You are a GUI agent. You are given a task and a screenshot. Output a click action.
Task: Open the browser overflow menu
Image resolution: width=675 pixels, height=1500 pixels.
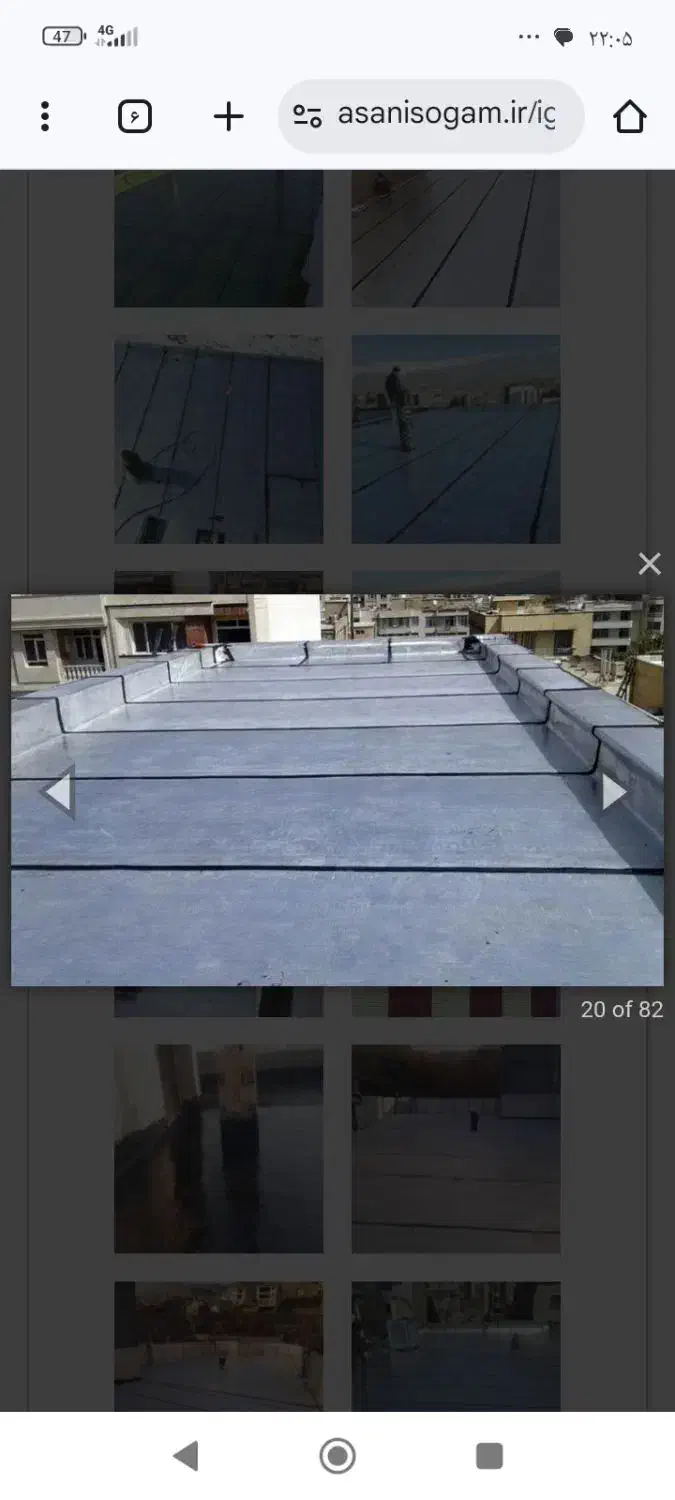44,117
